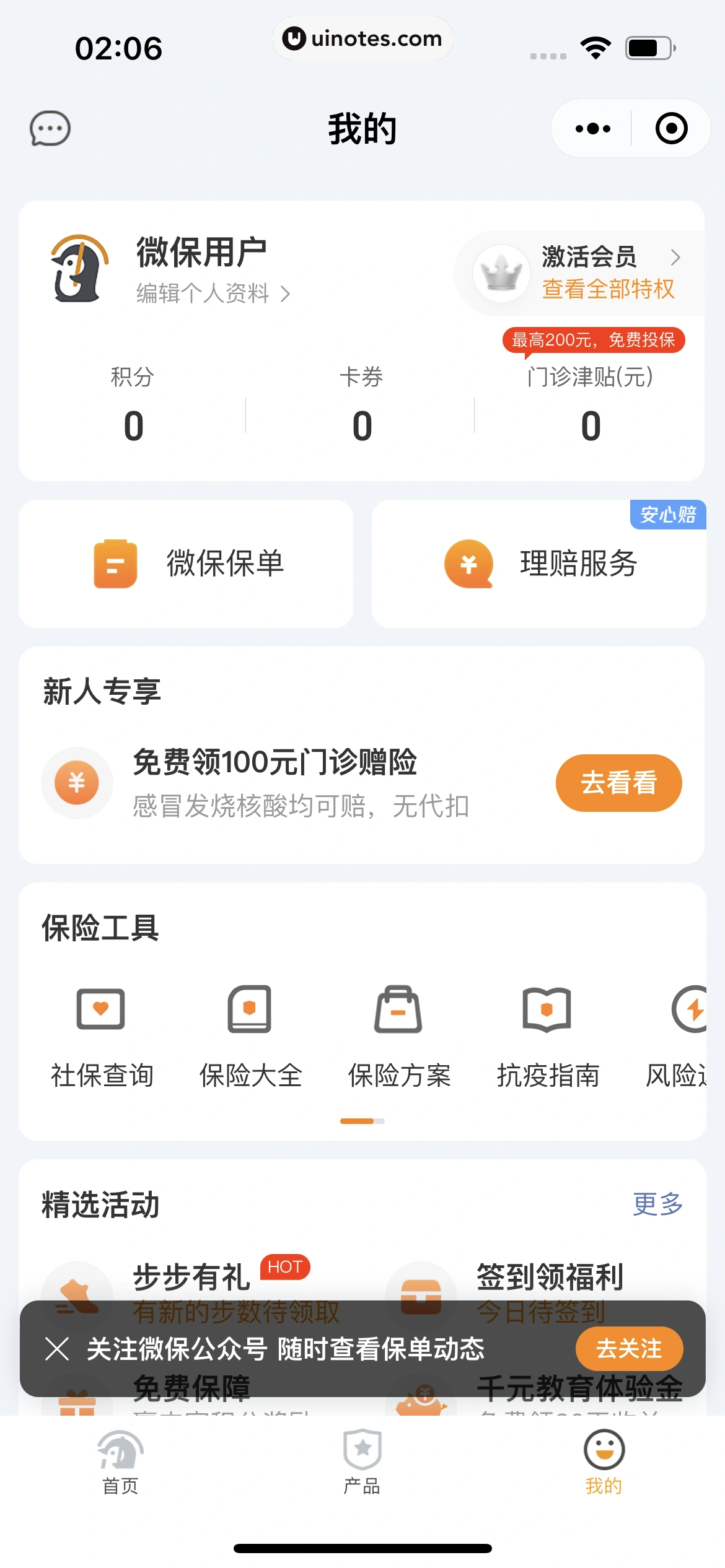The image size is (725, 1568).
Task: Close the mini program with circle icon
Action: (x=672, y=129)
